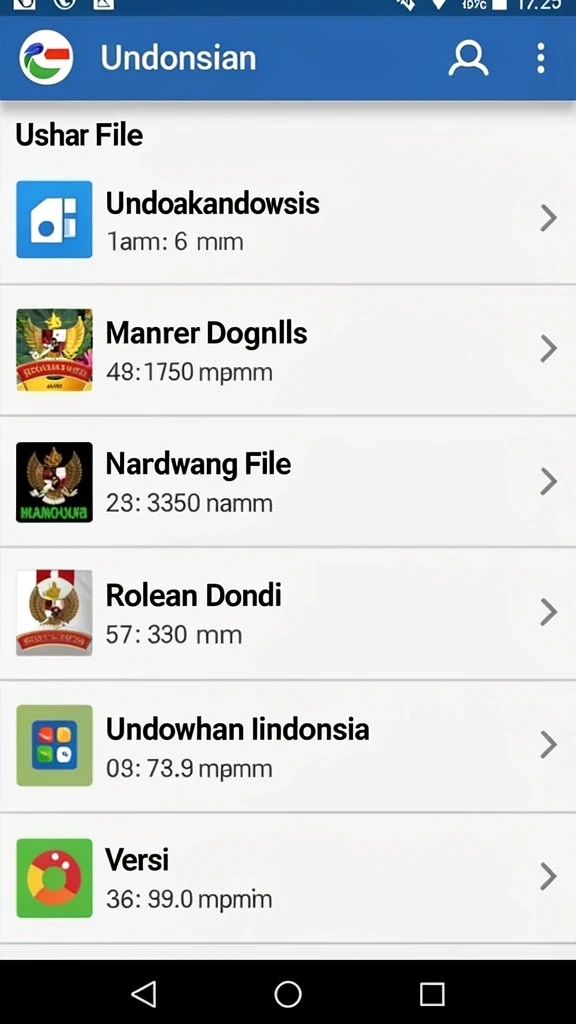The height and width of the screenshot is (1024, 576).
Task: View the Rolean Dondi item
Action: tap(288, 613)
